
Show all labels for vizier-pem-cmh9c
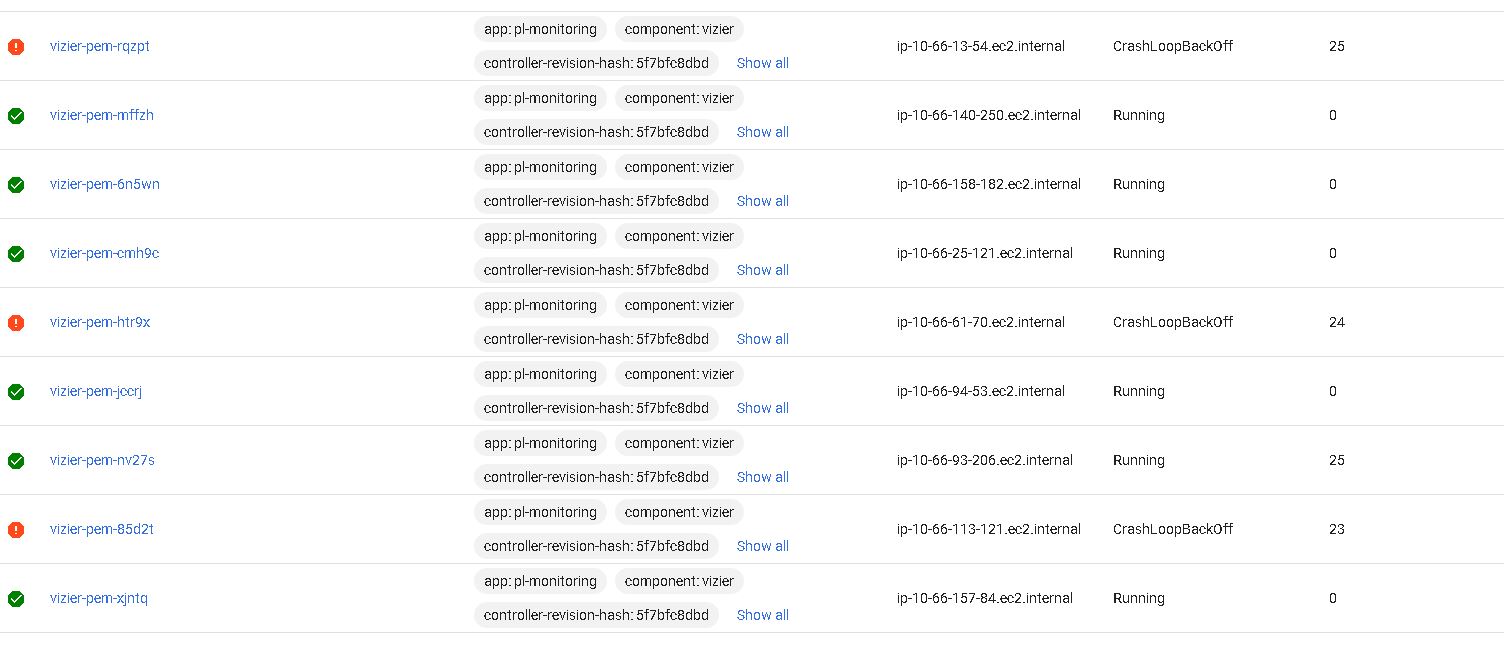point(762,270)
